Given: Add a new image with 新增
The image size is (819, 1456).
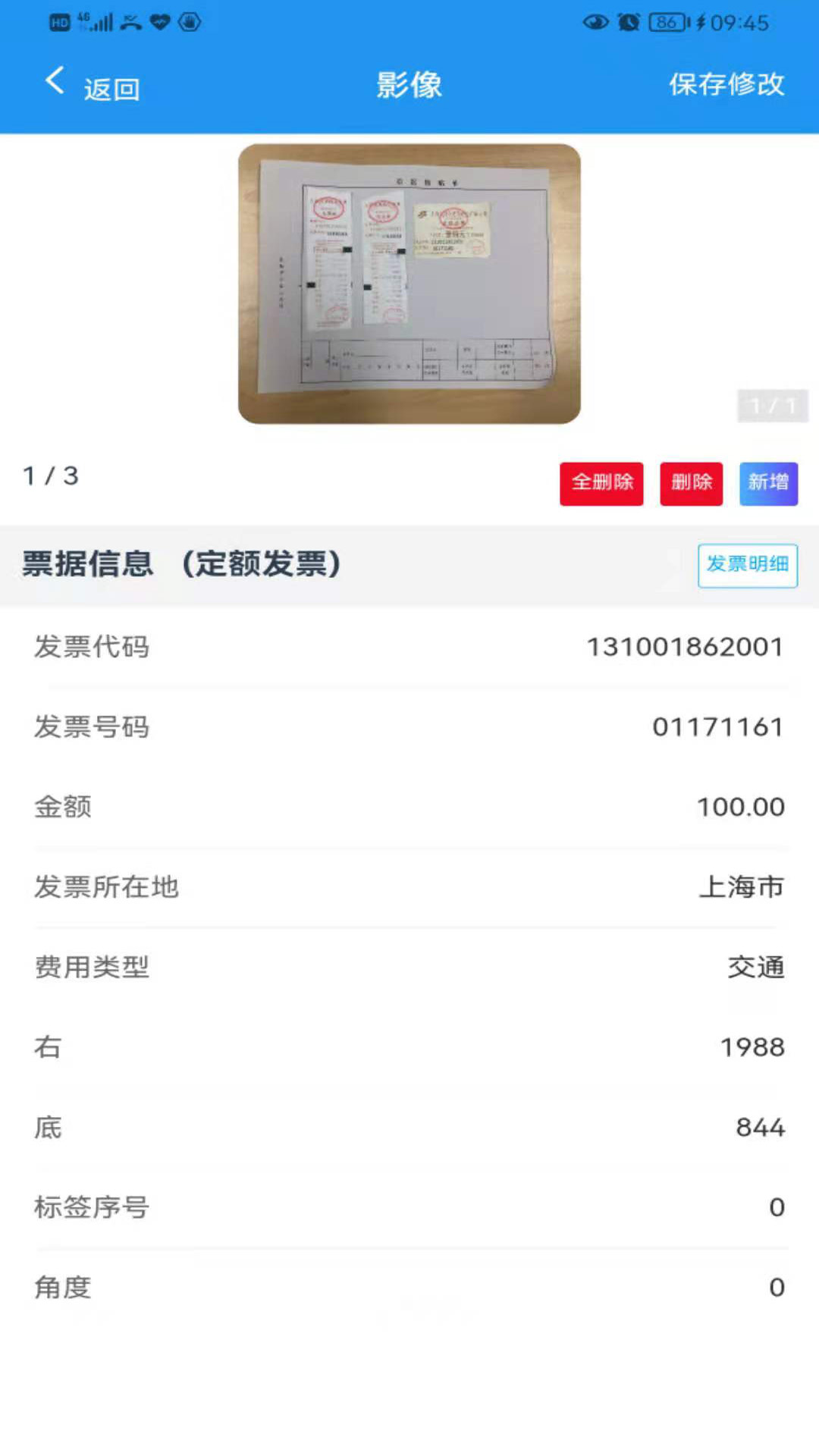Looking at the screenshot, I should coord(768,483).
